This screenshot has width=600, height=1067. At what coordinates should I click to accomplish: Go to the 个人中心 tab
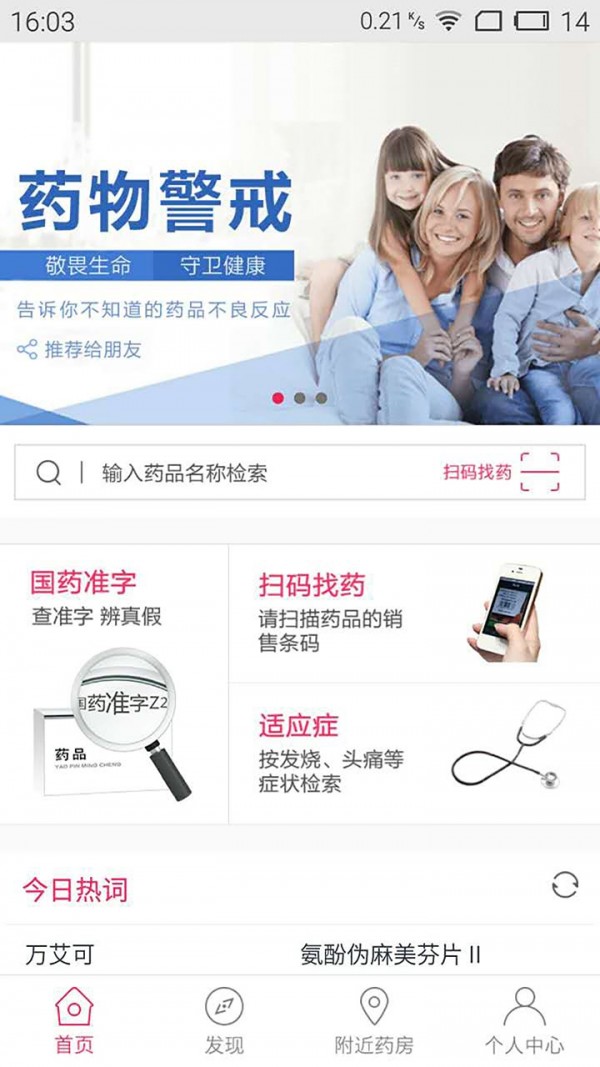[524, 1020]
